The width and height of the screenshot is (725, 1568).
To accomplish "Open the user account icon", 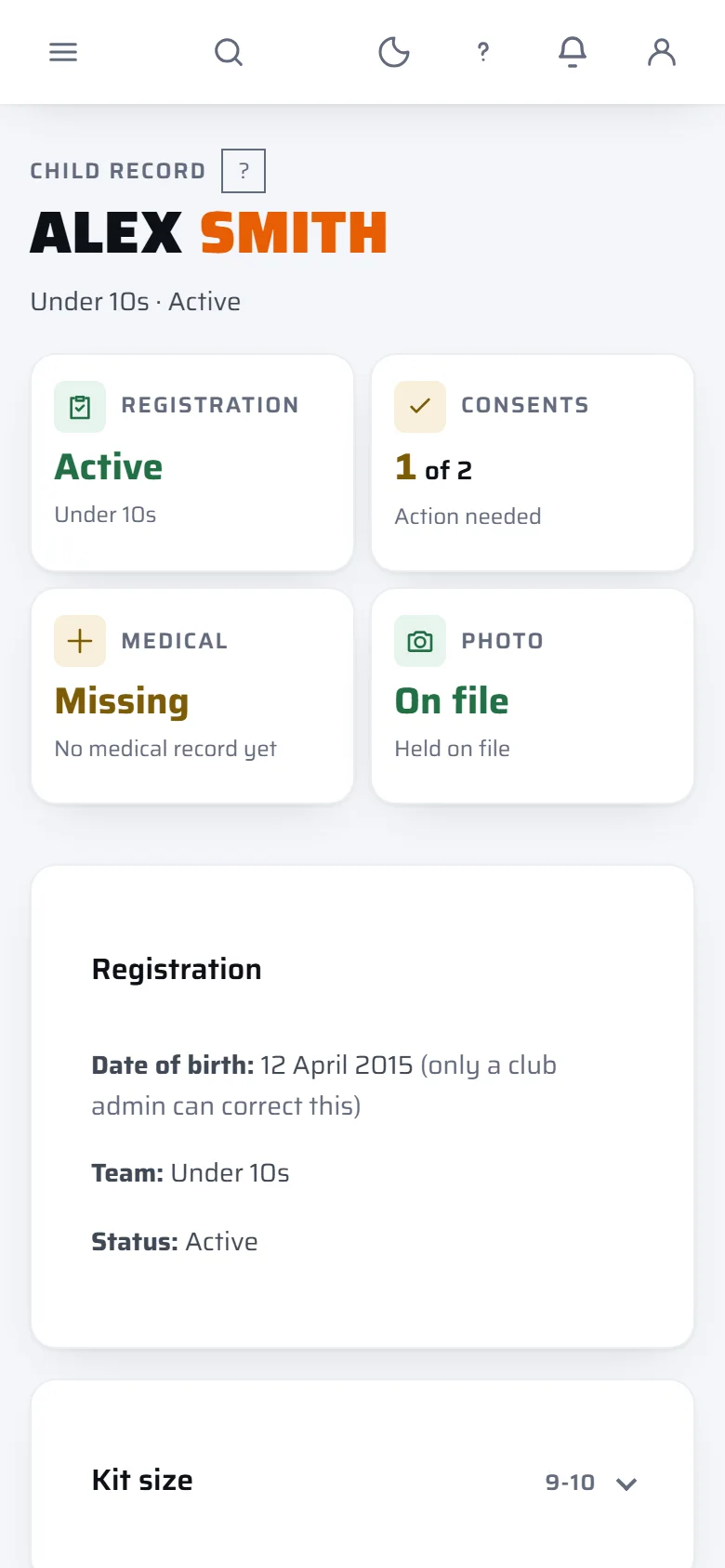I will click(662, 52).
